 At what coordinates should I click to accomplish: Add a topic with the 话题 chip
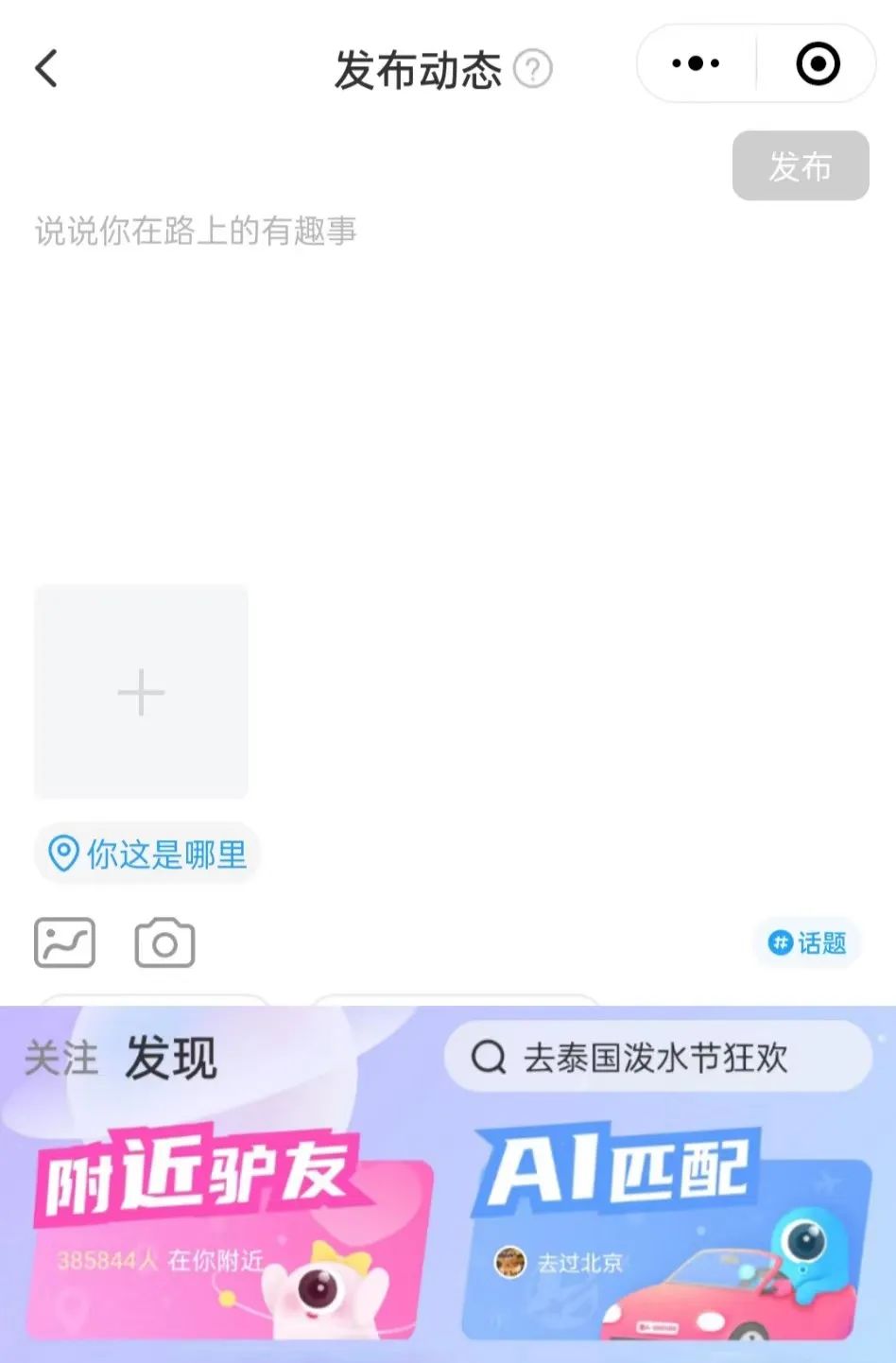808,942
